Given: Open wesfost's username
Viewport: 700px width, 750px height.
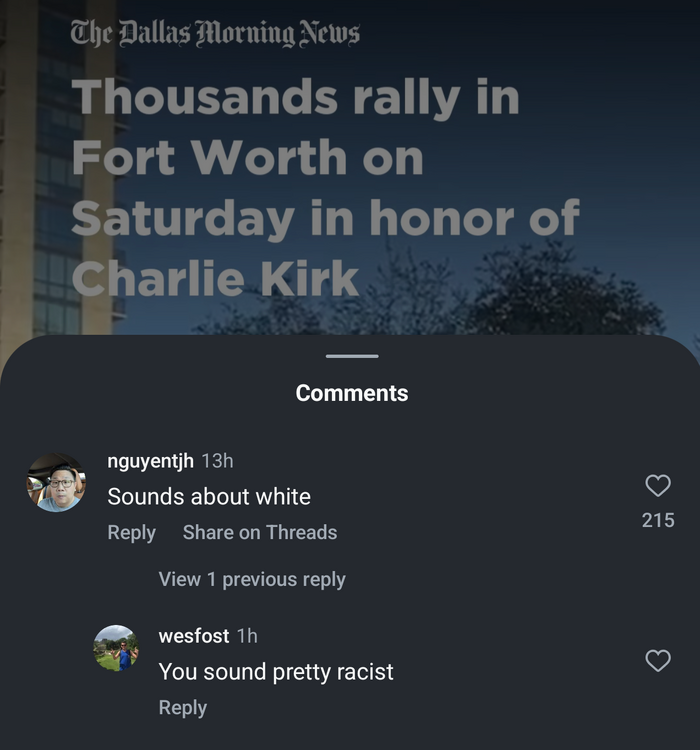Looking at the screenshot, I should coord(194,636).
